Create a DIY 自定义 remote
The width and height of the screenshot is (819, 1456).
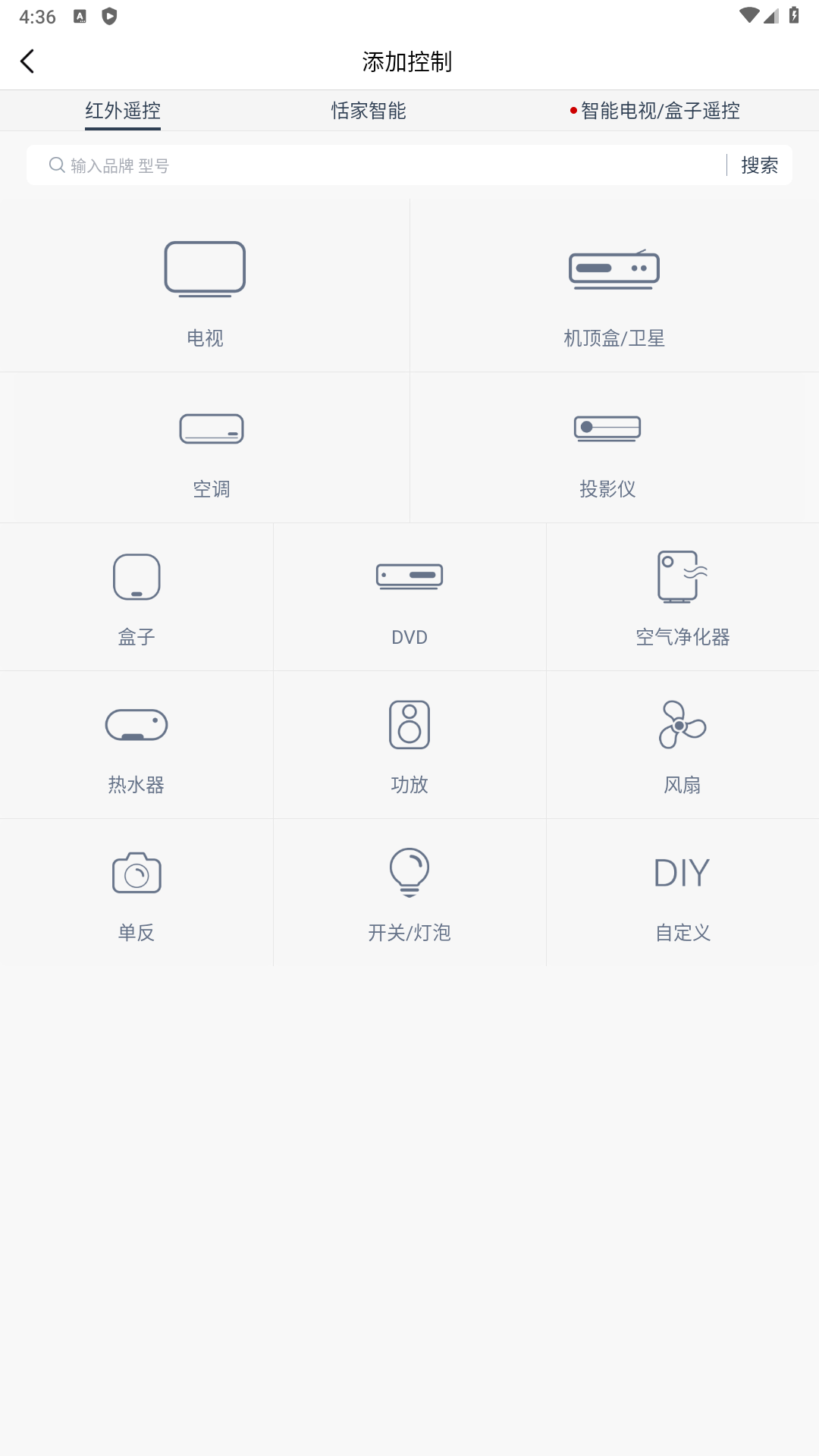[x=682, y=893]
